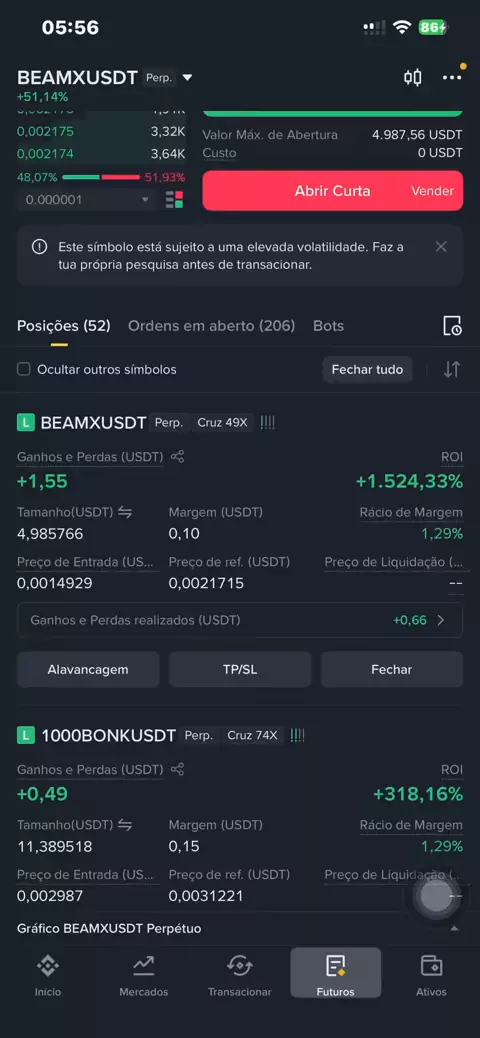This screenshot has height=1038, width=480.
Task: Open the candlestick chart icon
Action: (x=412, y=77)
